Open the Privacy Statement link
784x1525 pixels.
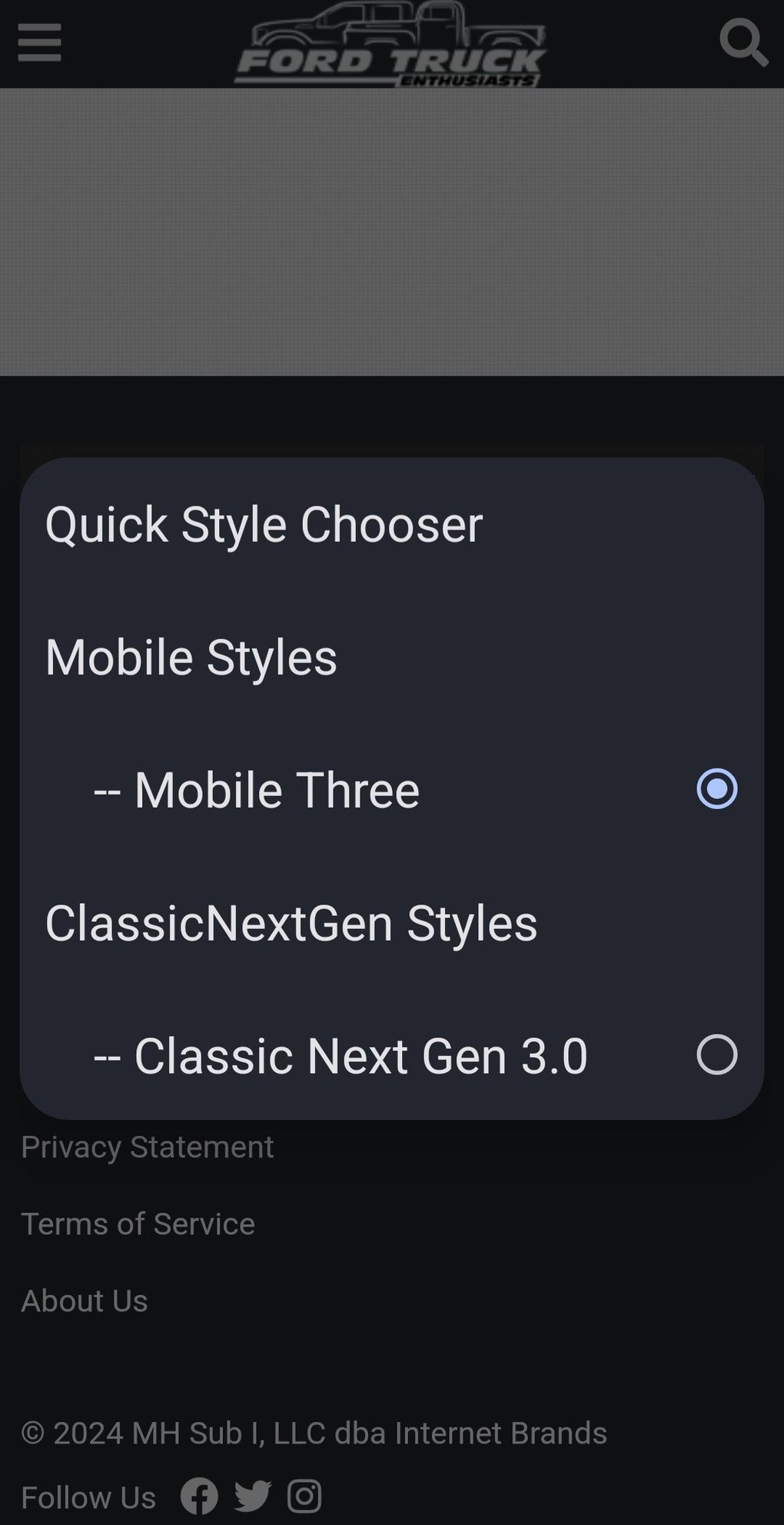coord(147,1147)
